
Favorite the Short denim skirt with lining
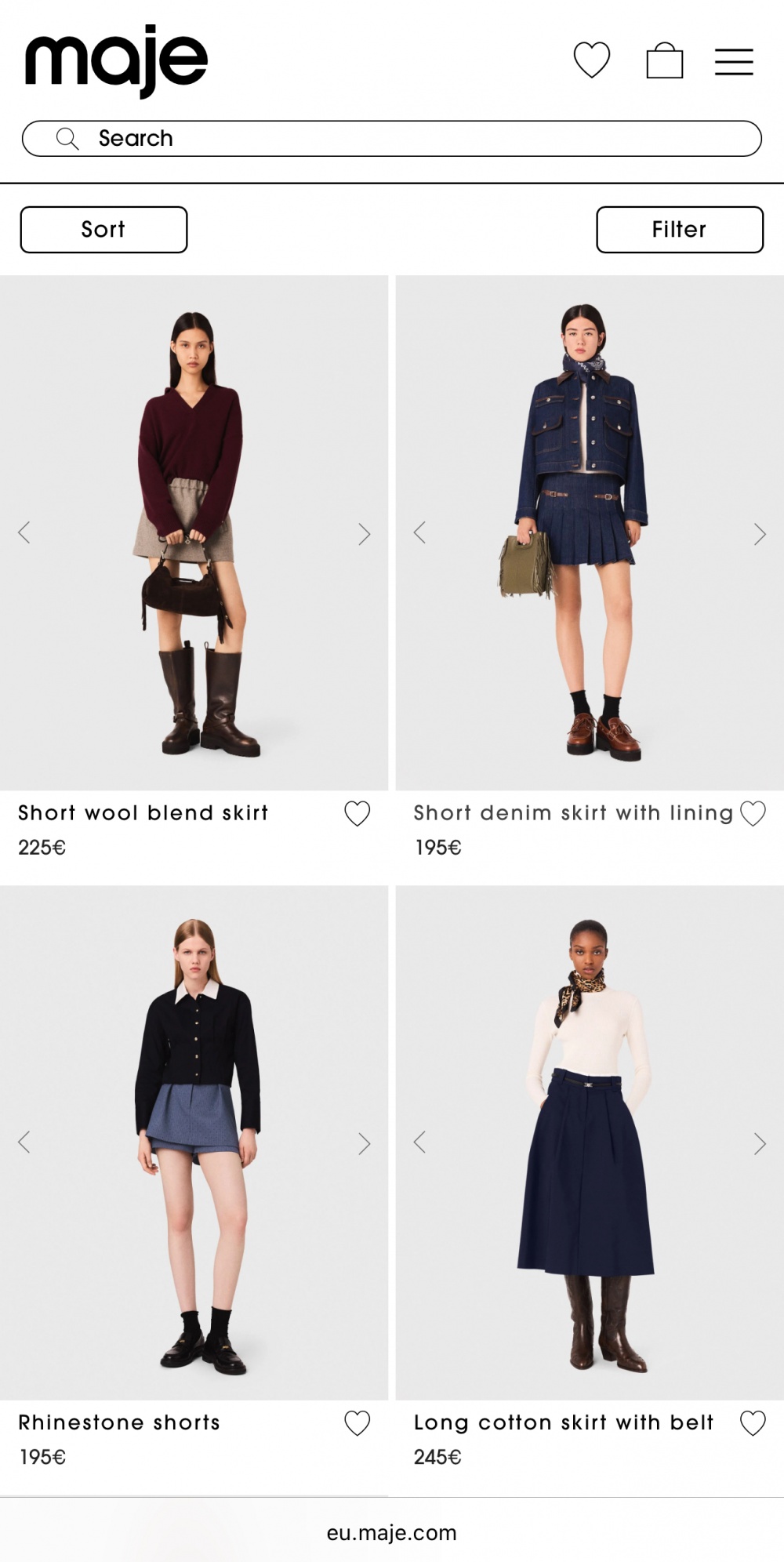pyautogui.click(x=753, y=814)
